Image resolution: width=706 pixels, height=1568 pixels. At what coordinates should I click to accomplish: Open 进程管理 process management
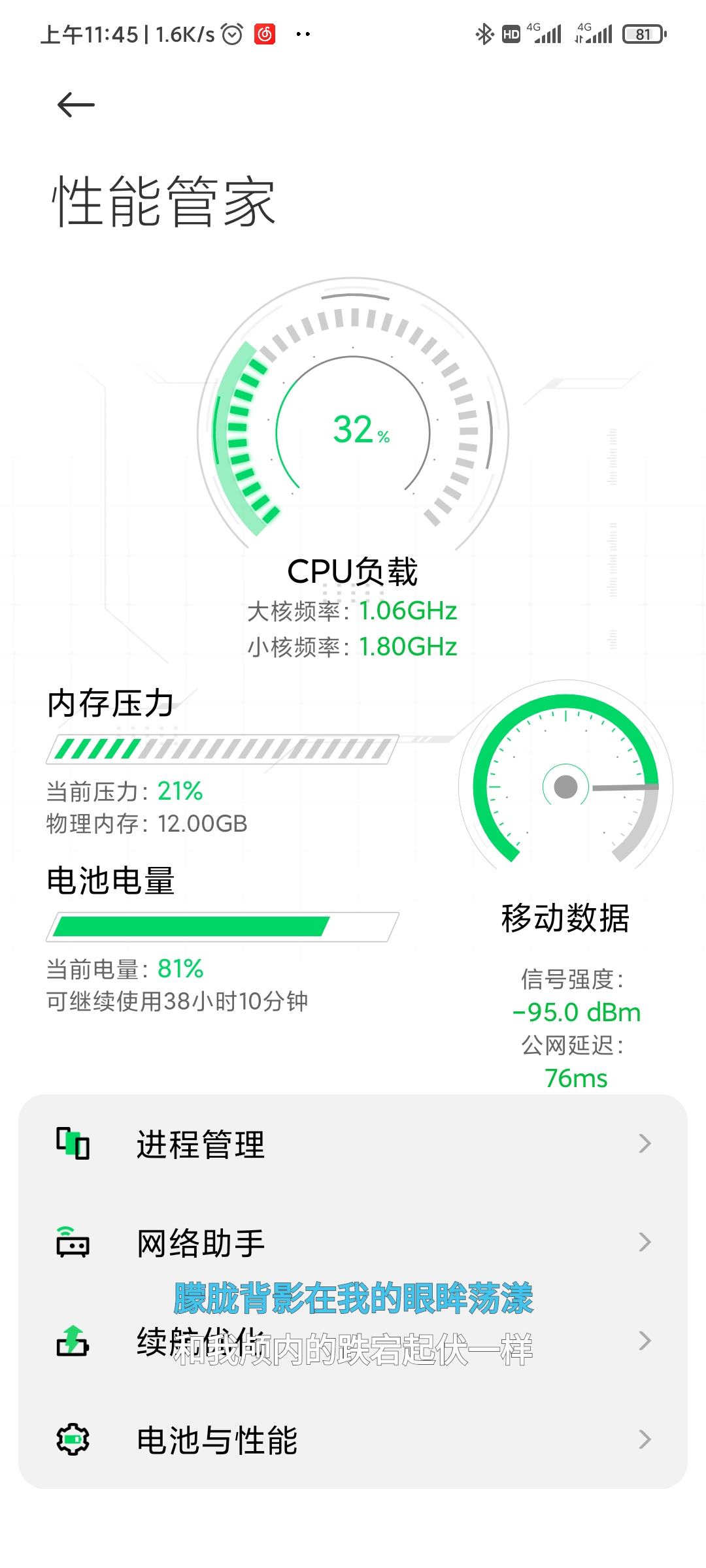[x=353, y=1144]
